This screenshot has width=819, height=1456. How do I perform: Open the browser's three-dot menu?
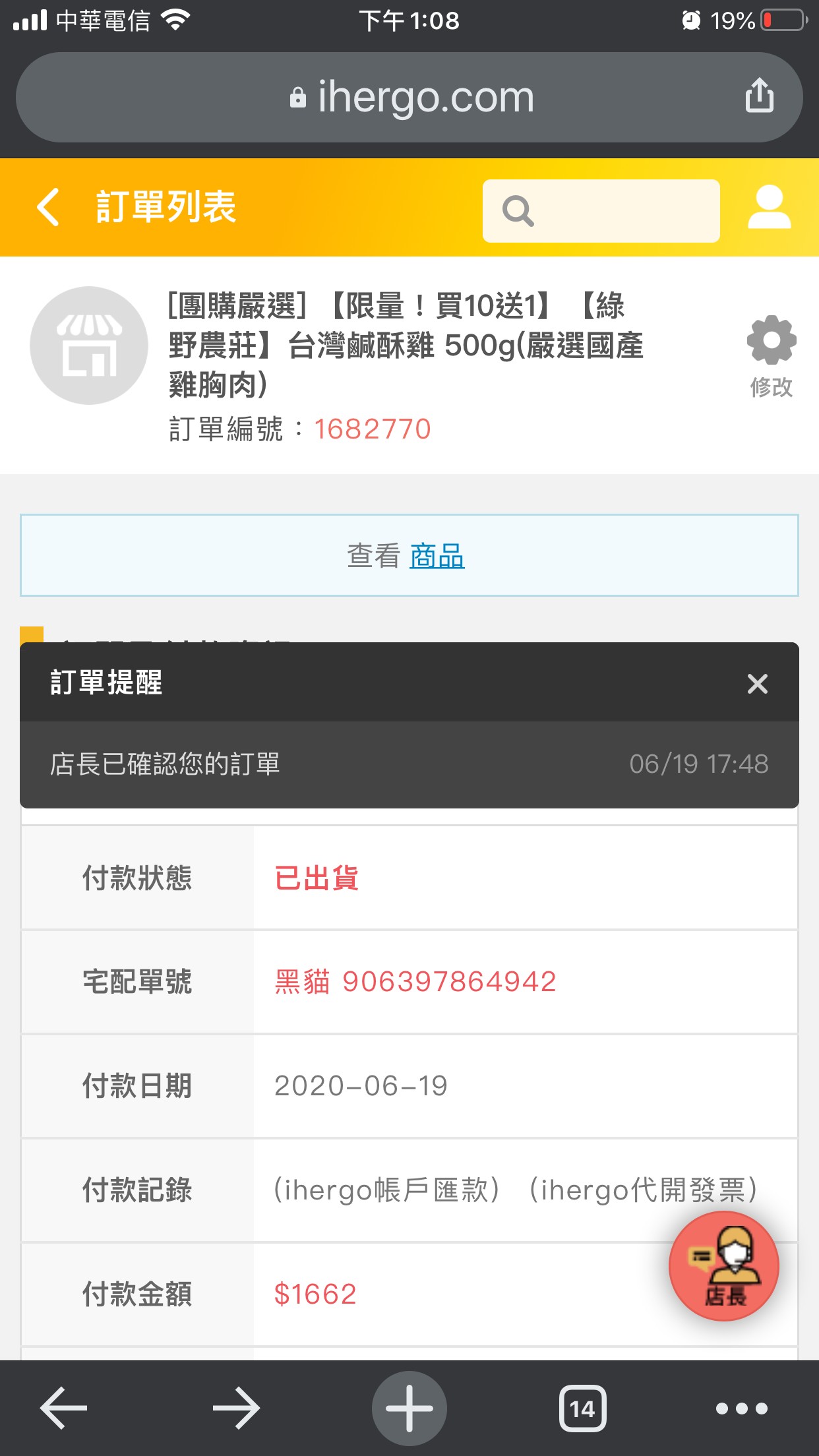click(742, 1409)
